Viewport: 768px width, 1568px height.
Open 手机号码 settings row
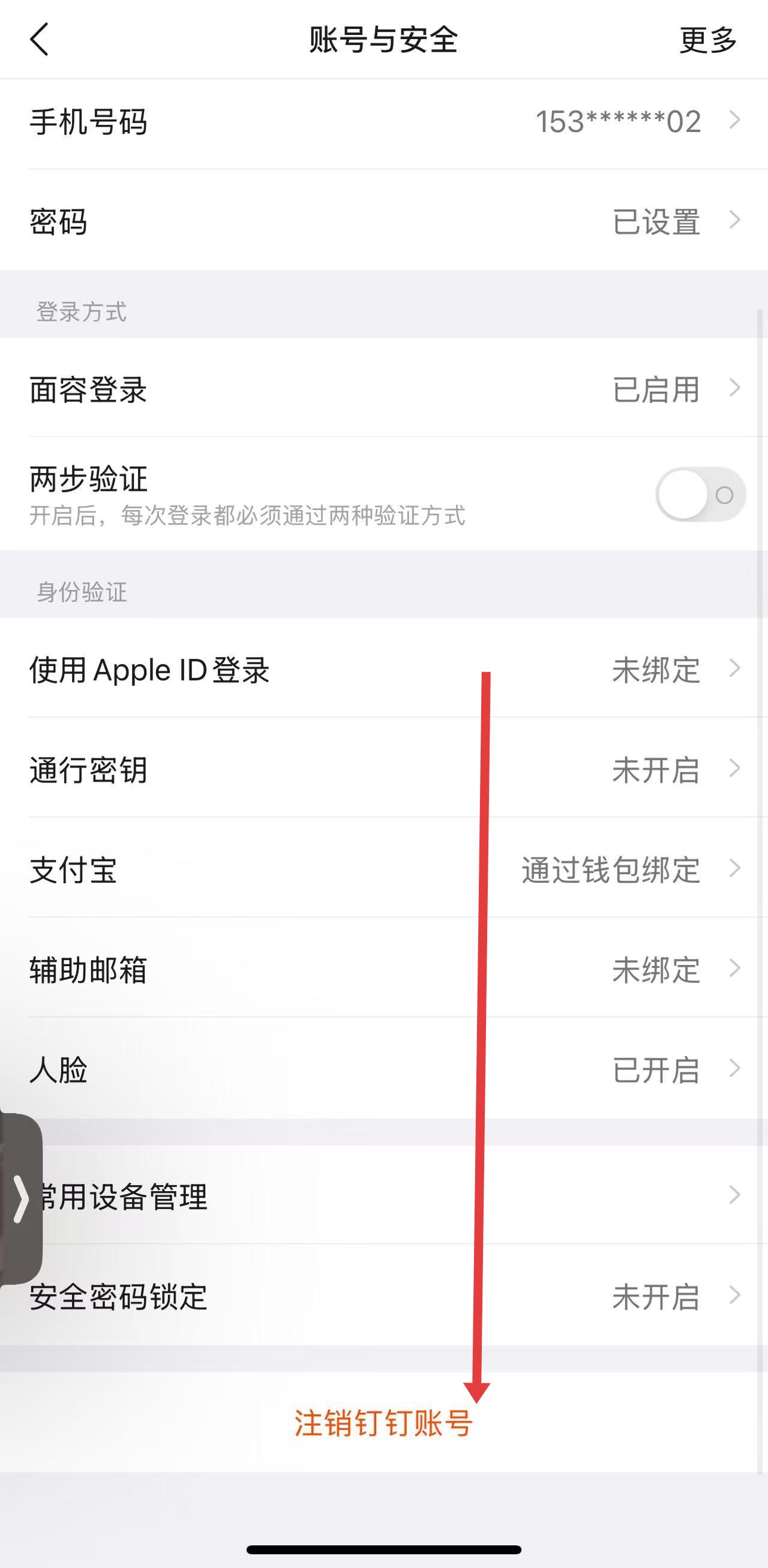coord(383,122)
